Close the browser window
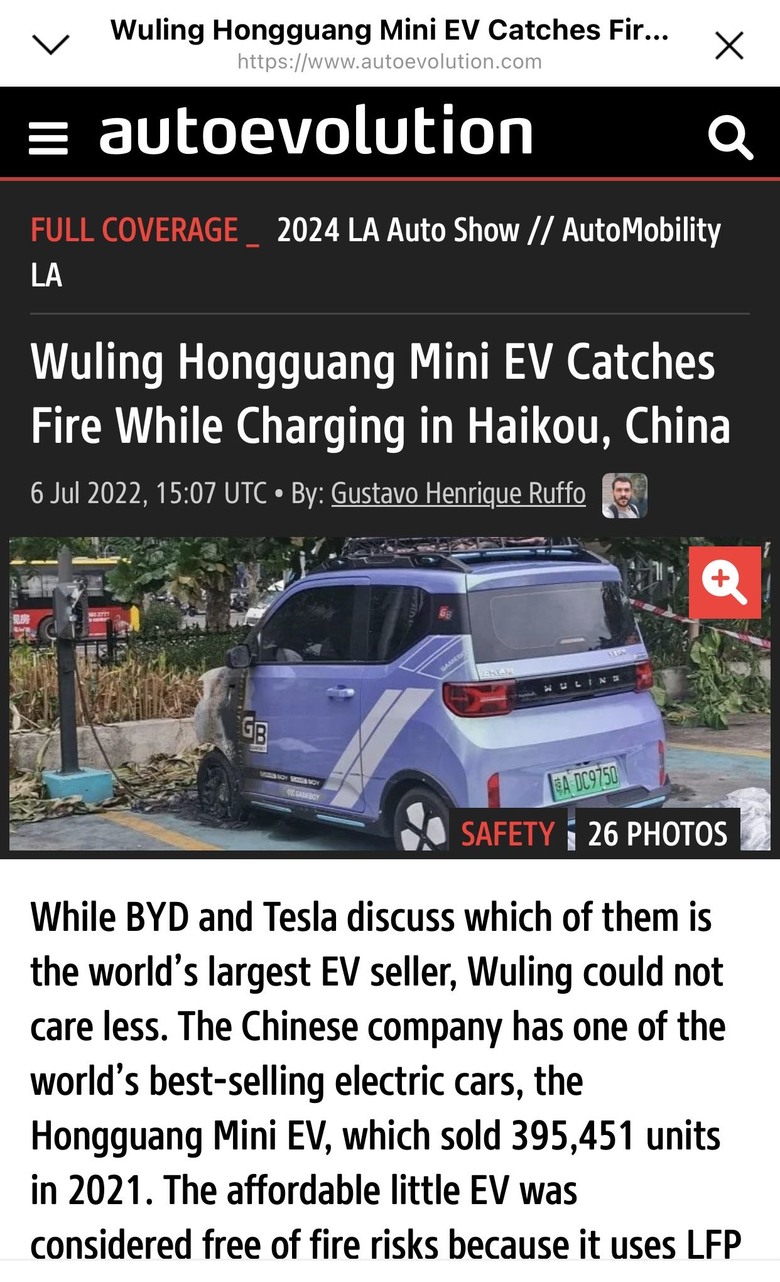780x1282 pixels. click(x=729, y=45)
